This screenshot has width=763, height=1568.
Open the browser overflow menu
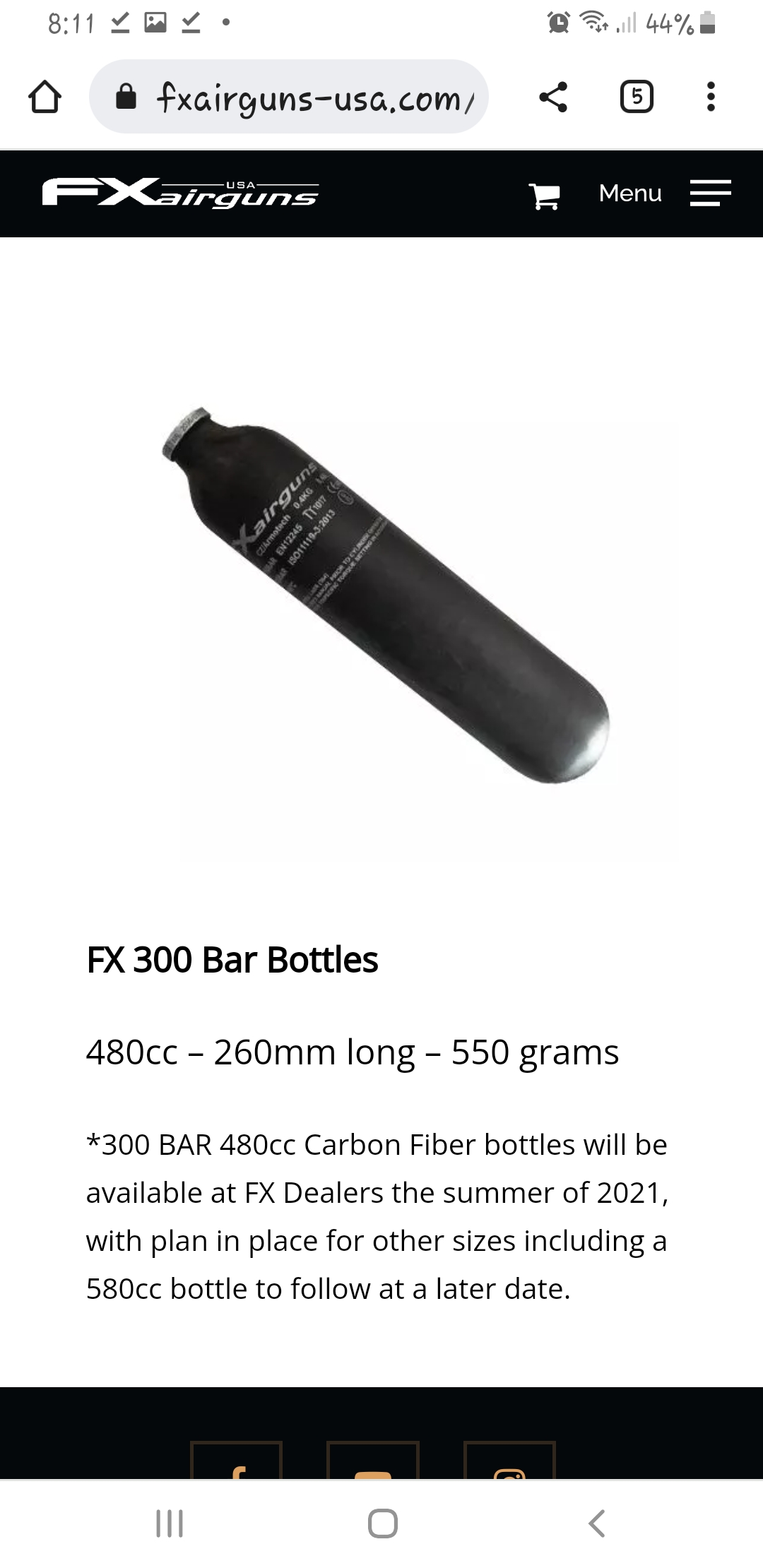pyautogui.click(x=711, y=97)
